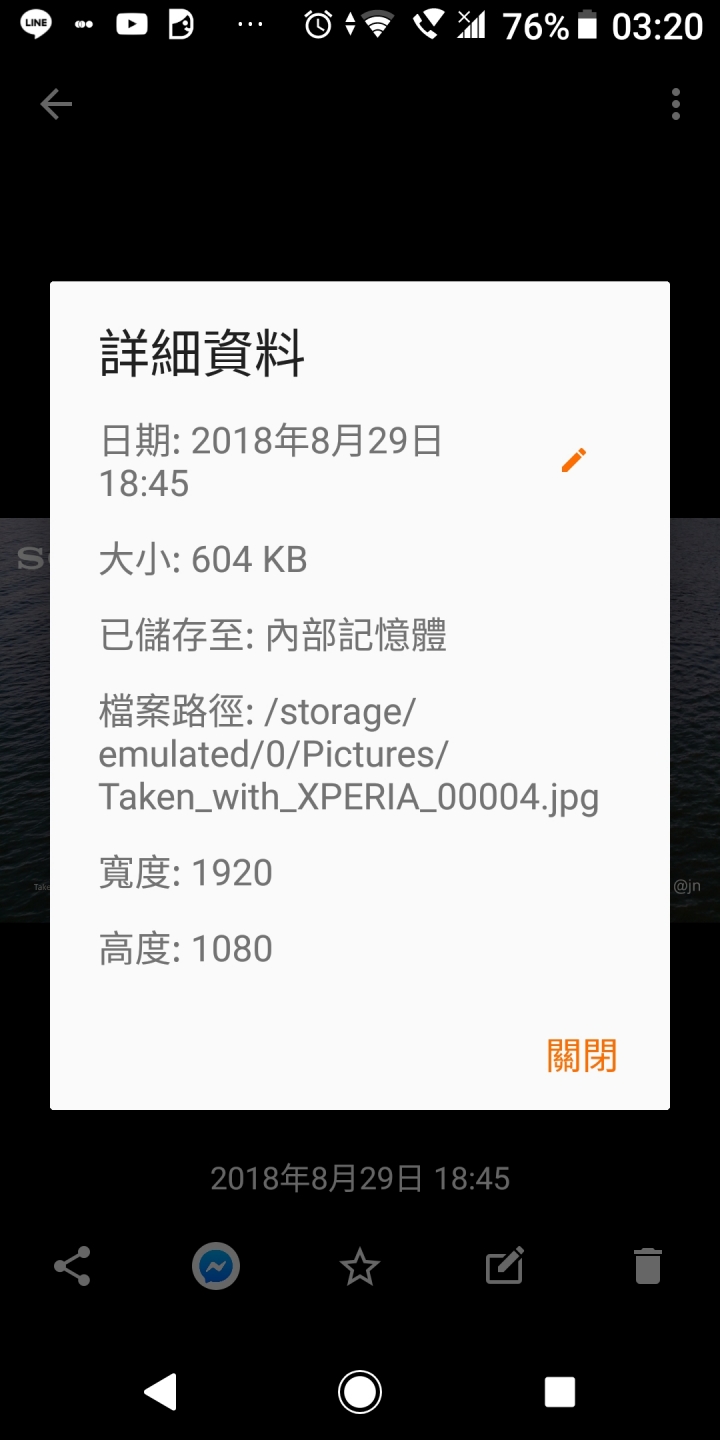The height and width of the screenshot is (1440, 720).
Task: Open the photo editor icon
Action: (x=504, y=1267)
